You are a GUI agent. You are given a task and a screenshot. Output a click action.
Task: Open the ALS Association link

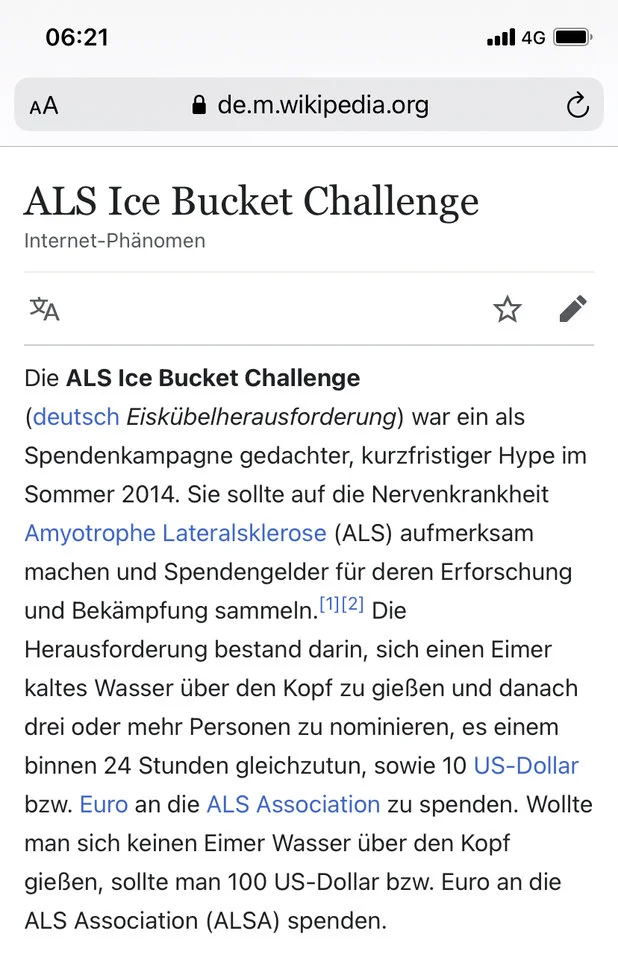293,804
